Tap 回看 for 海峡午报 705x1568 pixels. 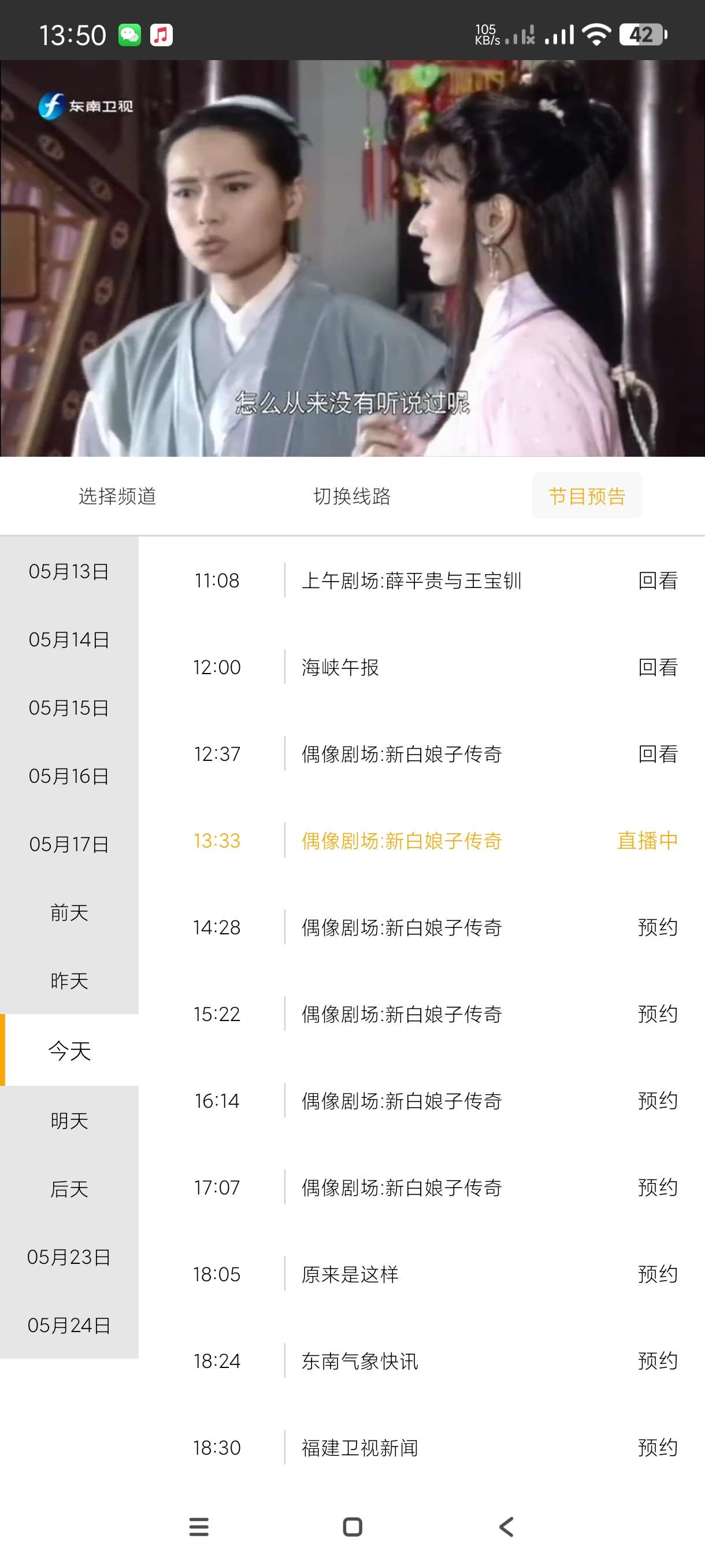pos(657,667)
